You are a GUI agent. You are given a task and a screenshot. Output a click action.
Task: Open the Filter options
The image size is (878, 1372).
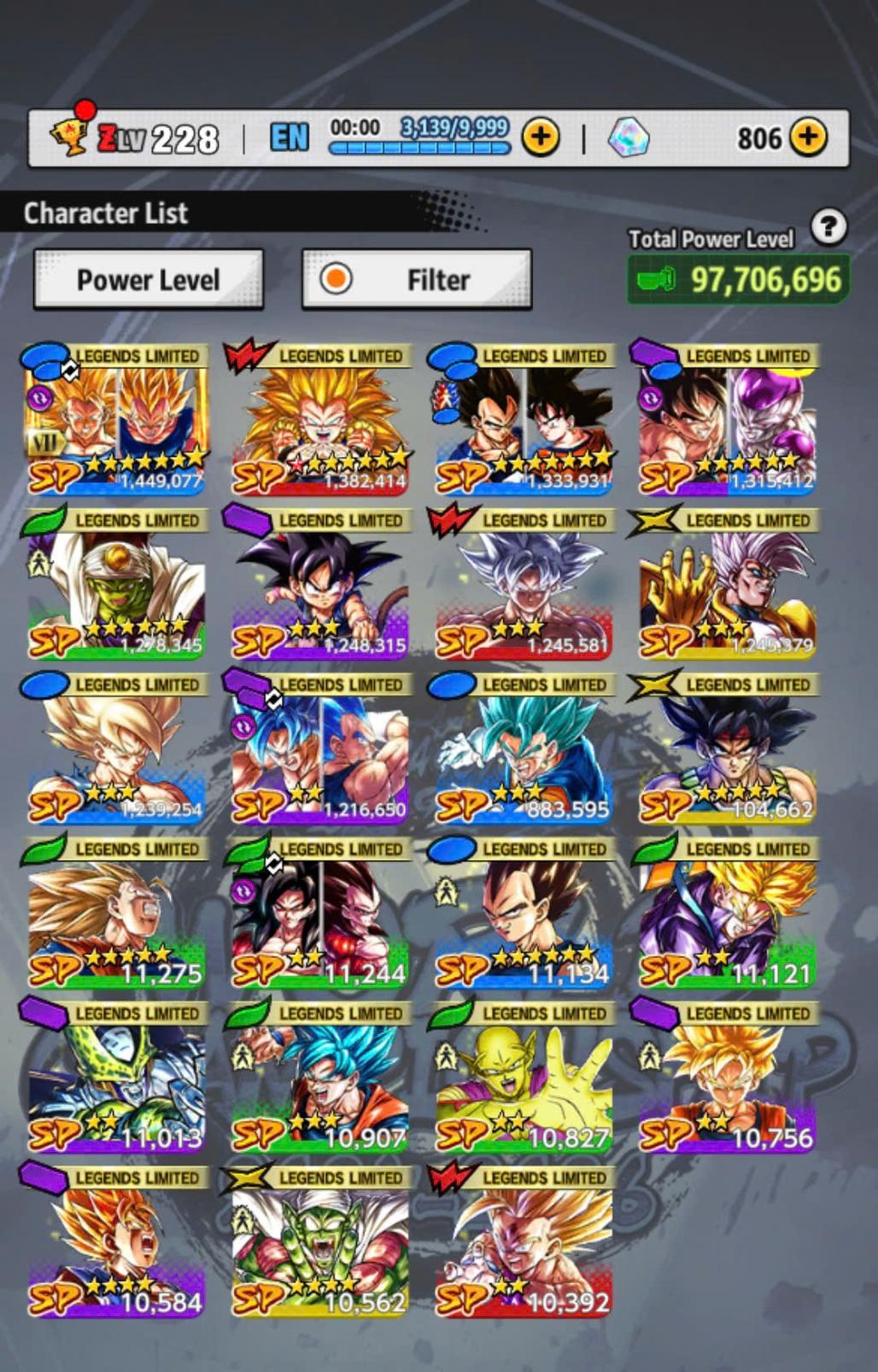[x=417, y=279]
